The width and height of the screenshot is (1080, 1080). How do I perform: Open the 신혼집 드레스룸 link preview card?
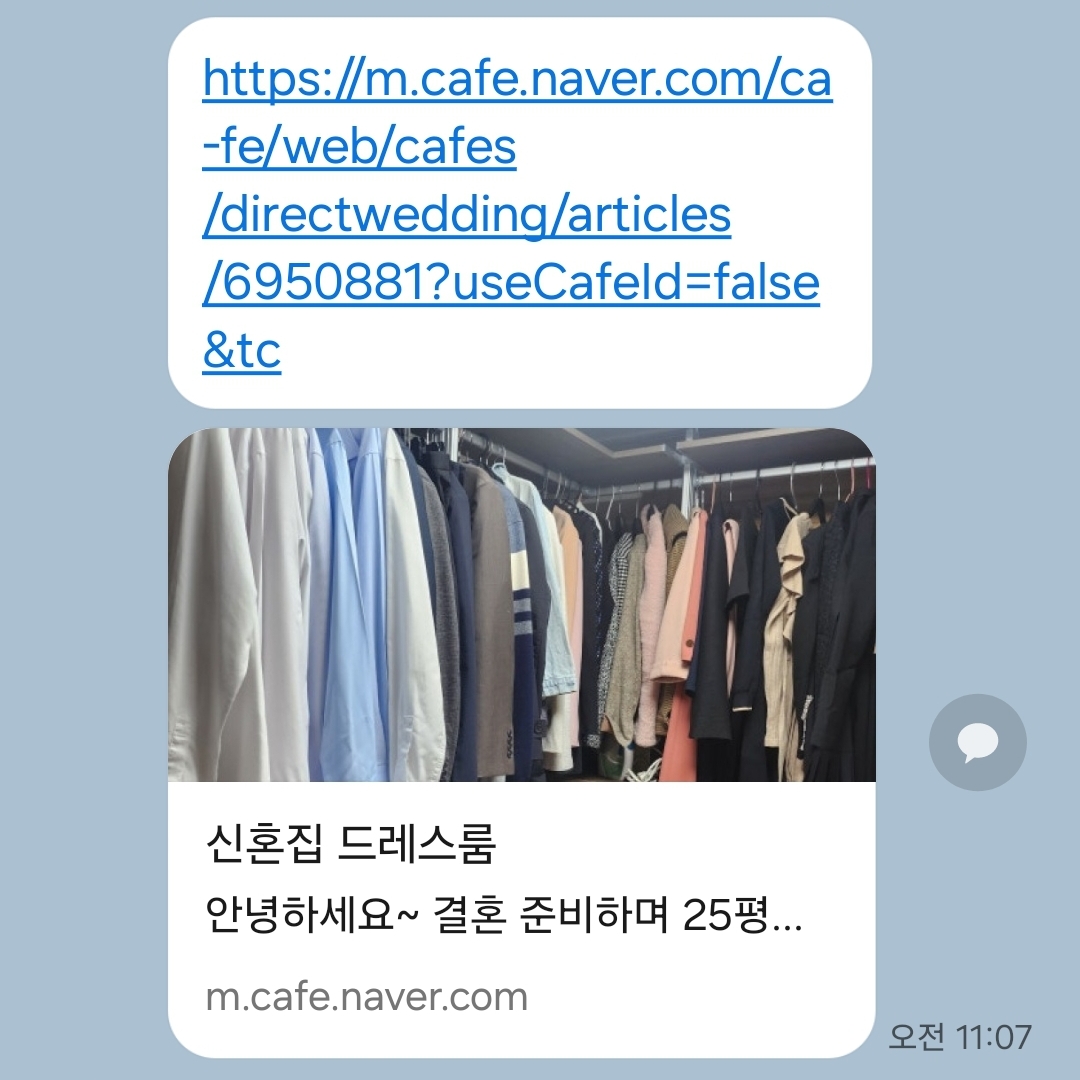pos(521,870)
